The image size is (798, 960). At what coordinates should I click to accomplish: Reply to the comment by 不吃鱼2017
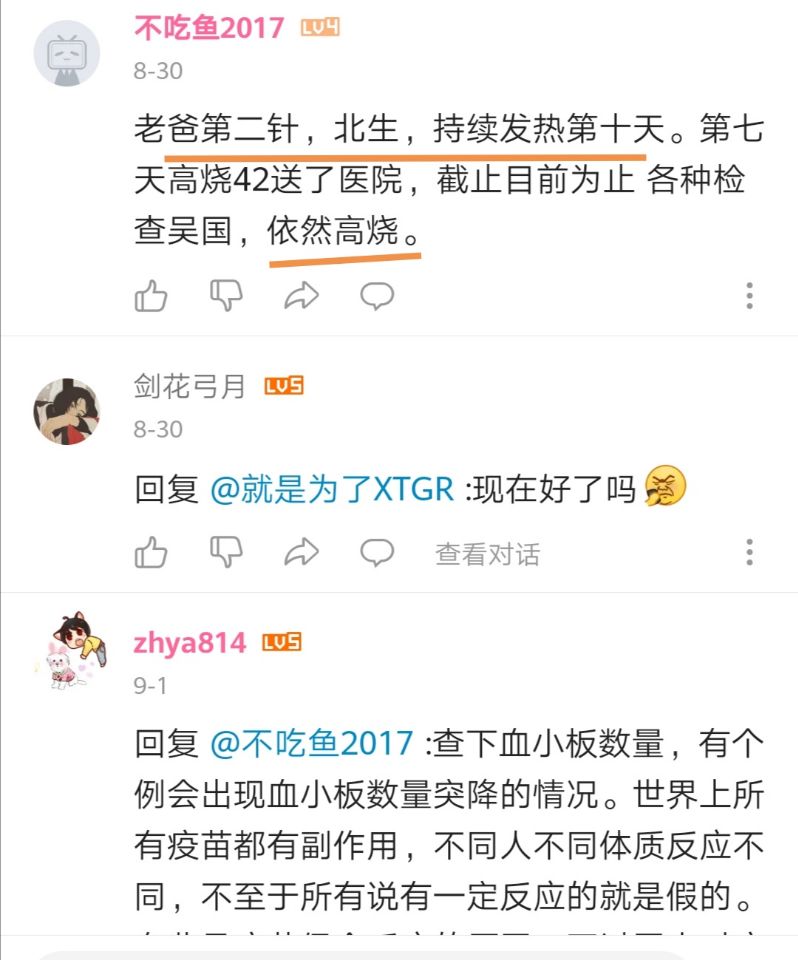pyautogui.click(x=377, y=296)
